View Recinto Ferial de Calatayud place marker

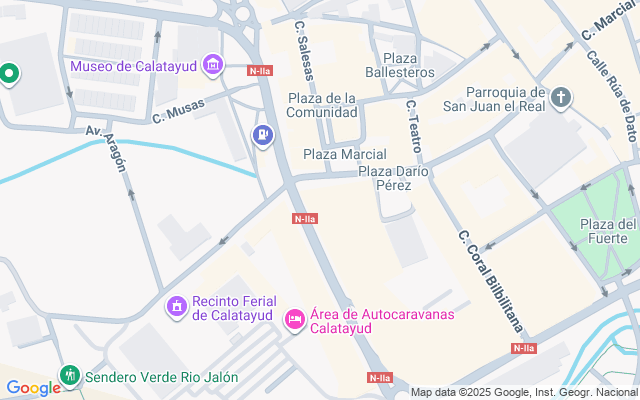pyautogui.click(x=177, y=305)
